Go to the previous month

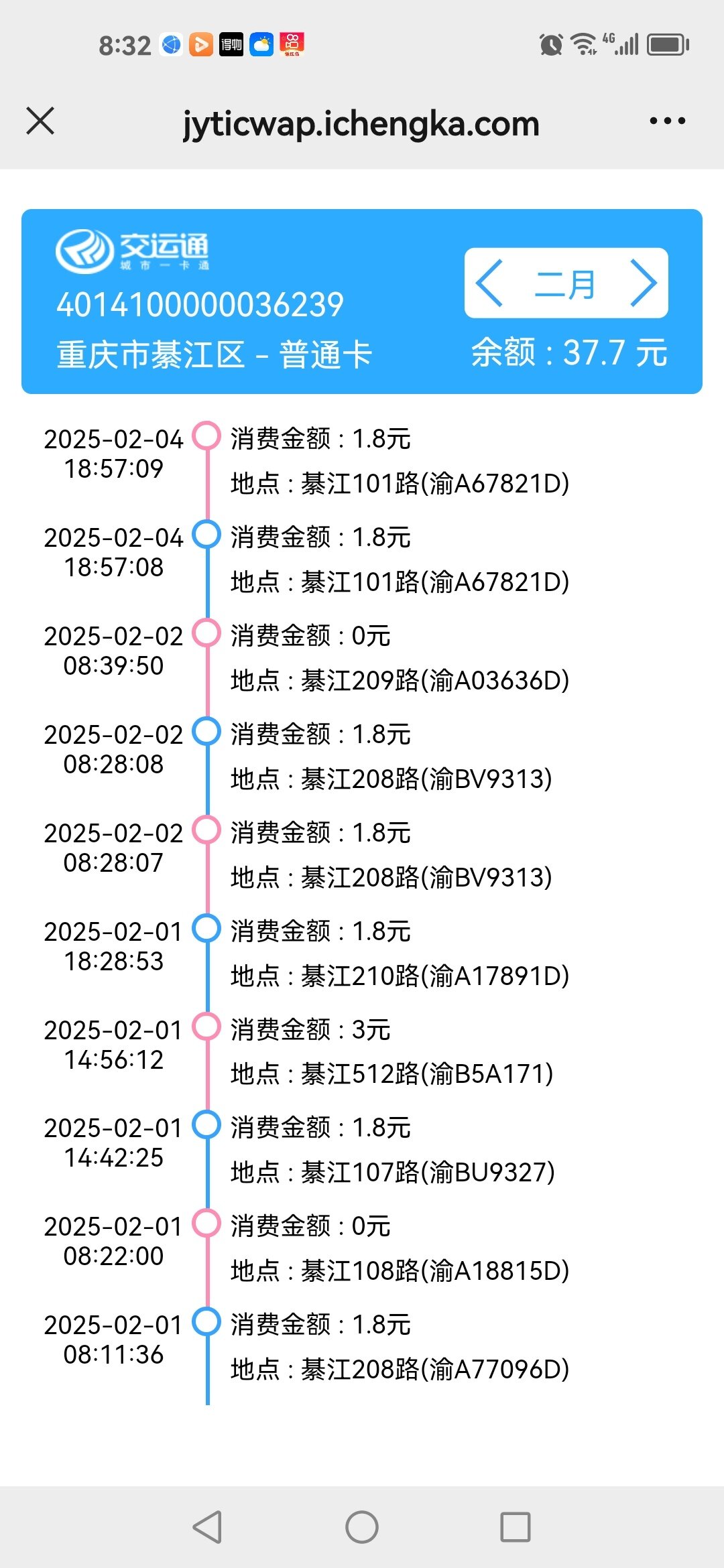click(490, 283)
